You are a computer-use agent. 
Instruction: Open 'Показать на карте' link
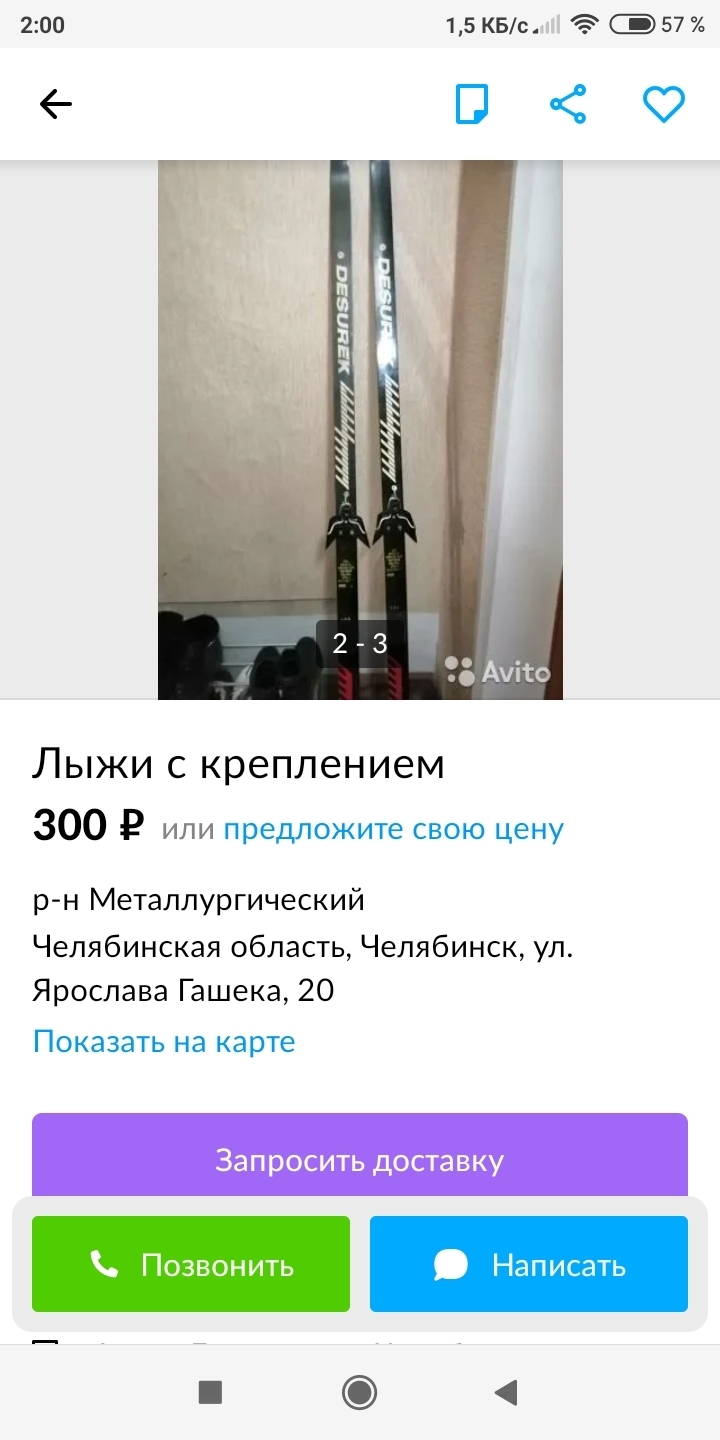pyautogui.click(x=164, y=1041)
